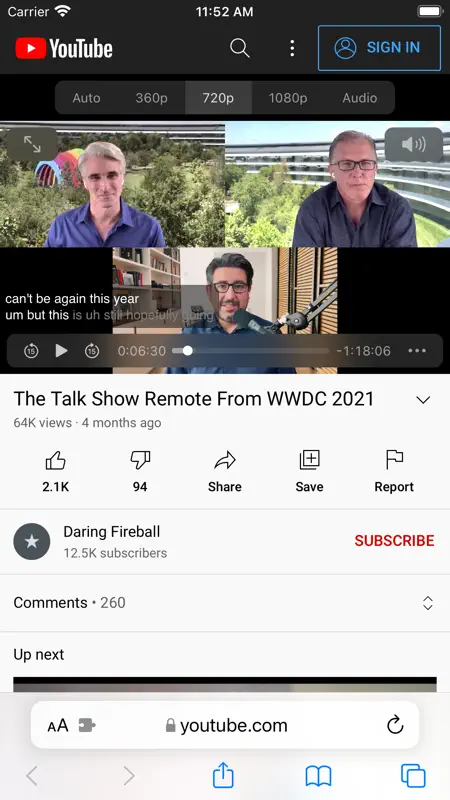Expand the Comments section

pos(225,603)
